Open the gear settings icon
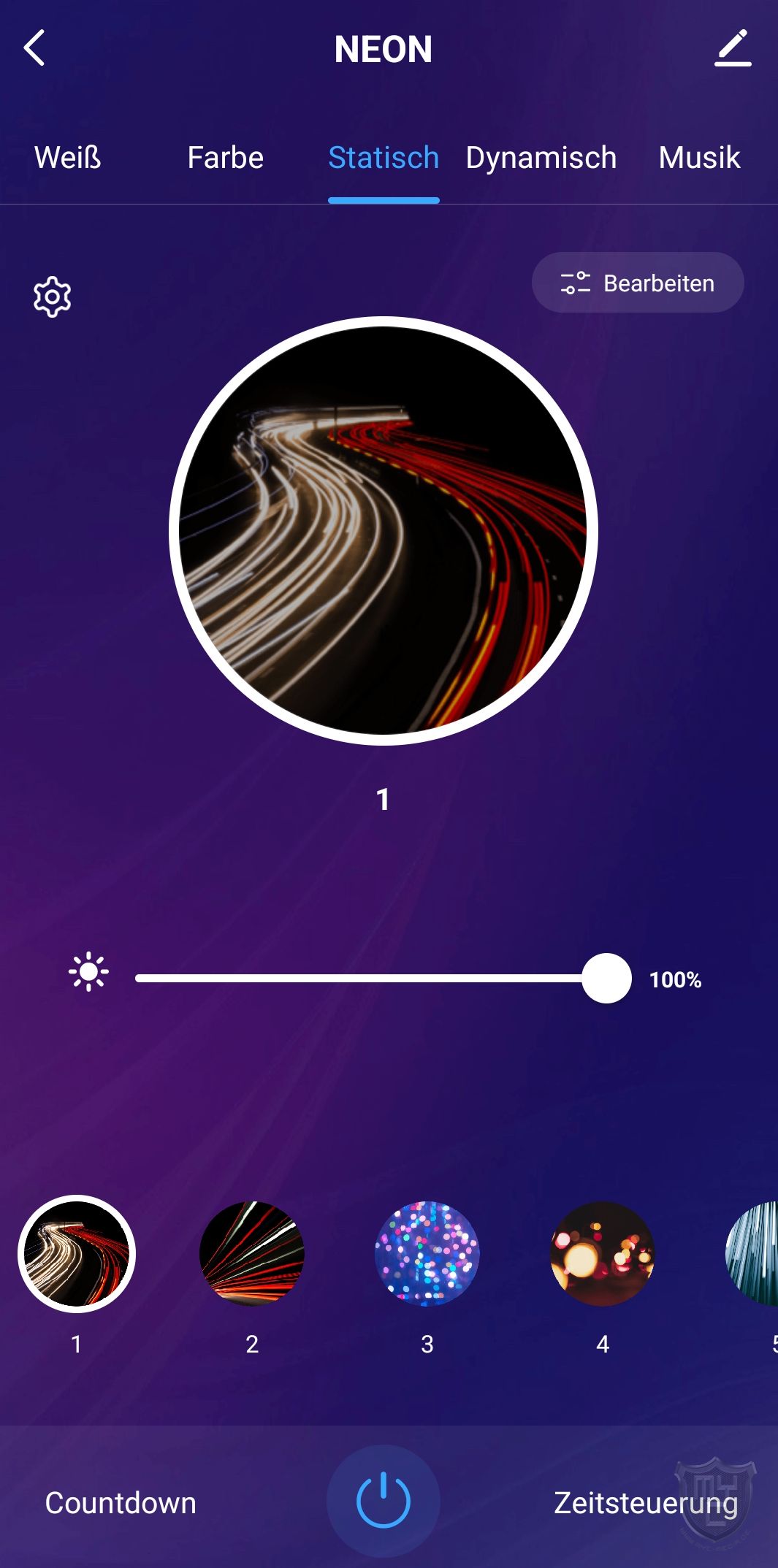 (53, 297)
